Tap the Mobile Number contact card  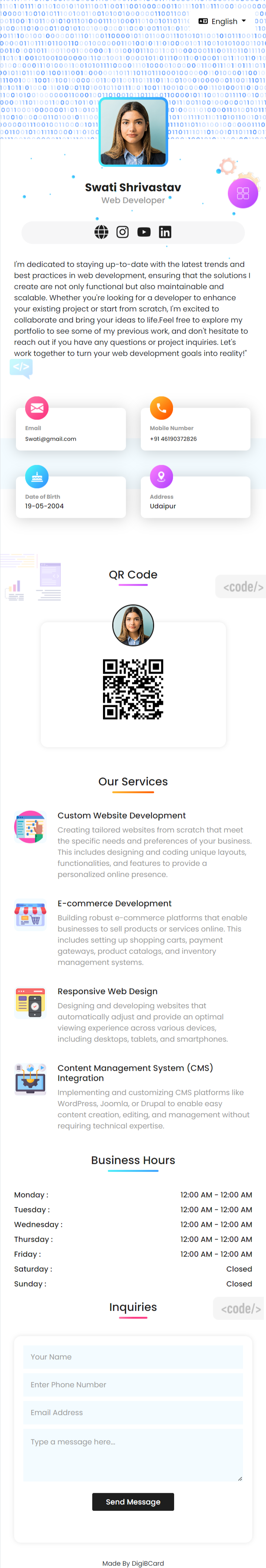(195, 429)
